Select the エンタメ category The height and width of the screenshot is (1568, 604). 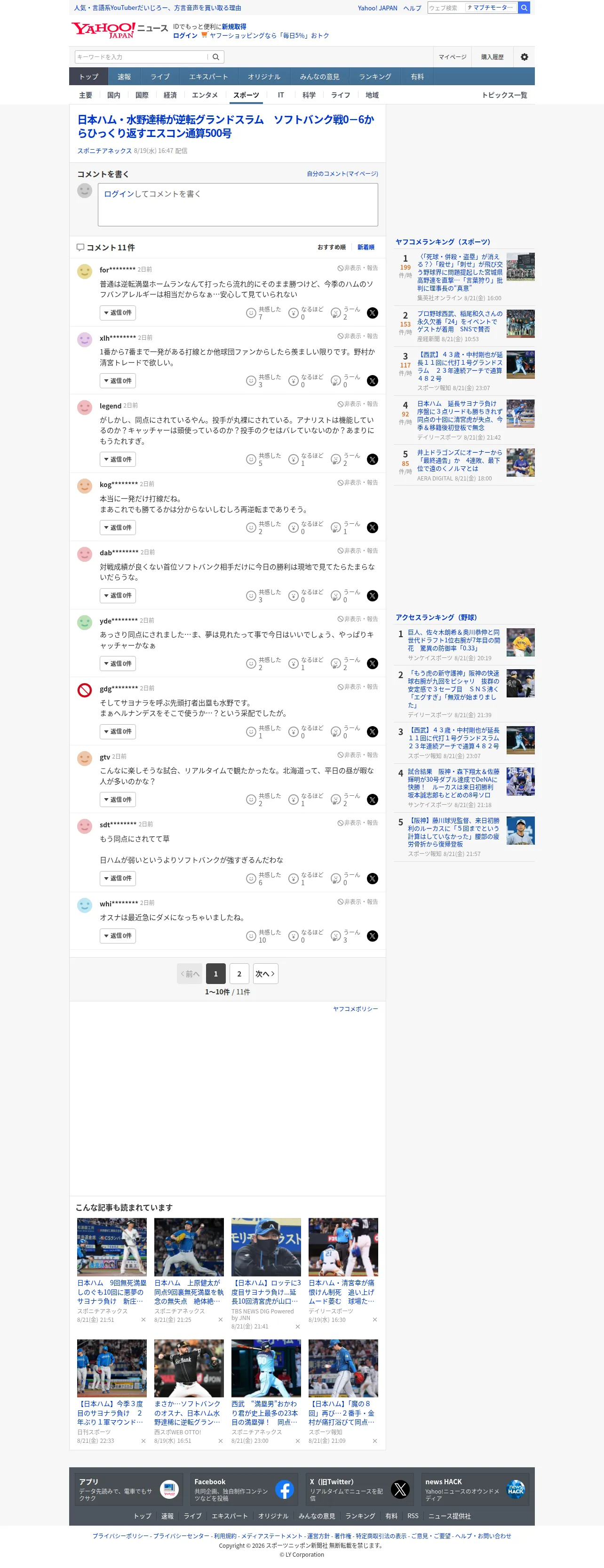(204, 96)
